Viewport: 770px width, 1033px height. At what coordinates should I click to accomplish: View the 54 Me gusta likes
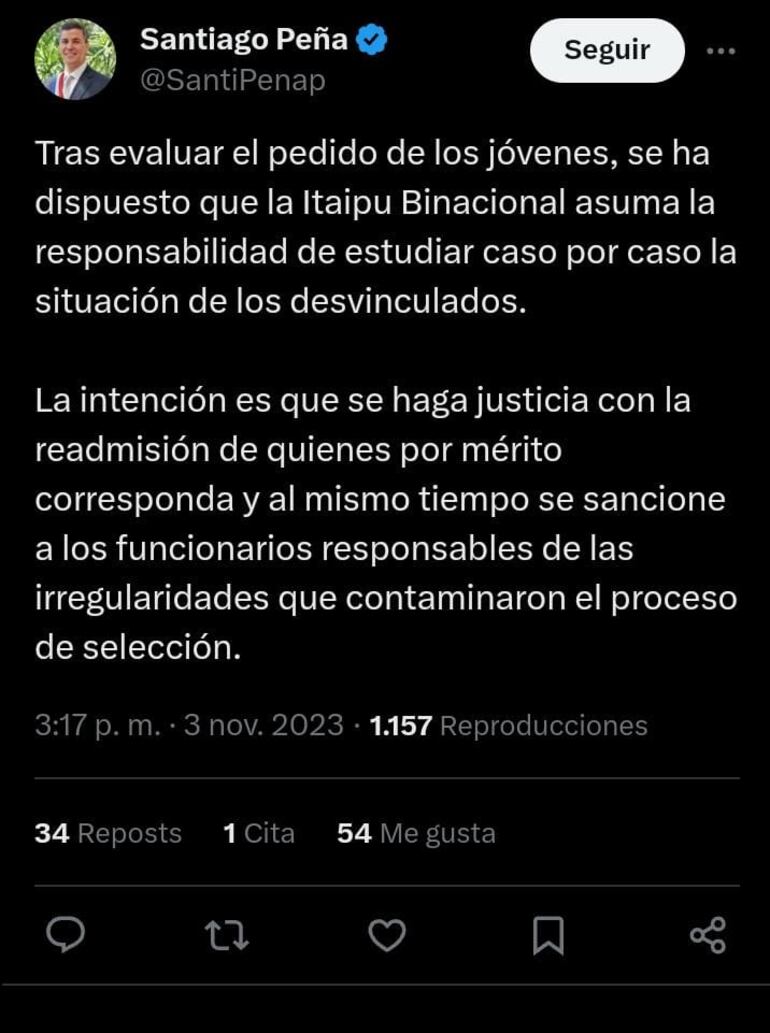[x=415, y=832]
